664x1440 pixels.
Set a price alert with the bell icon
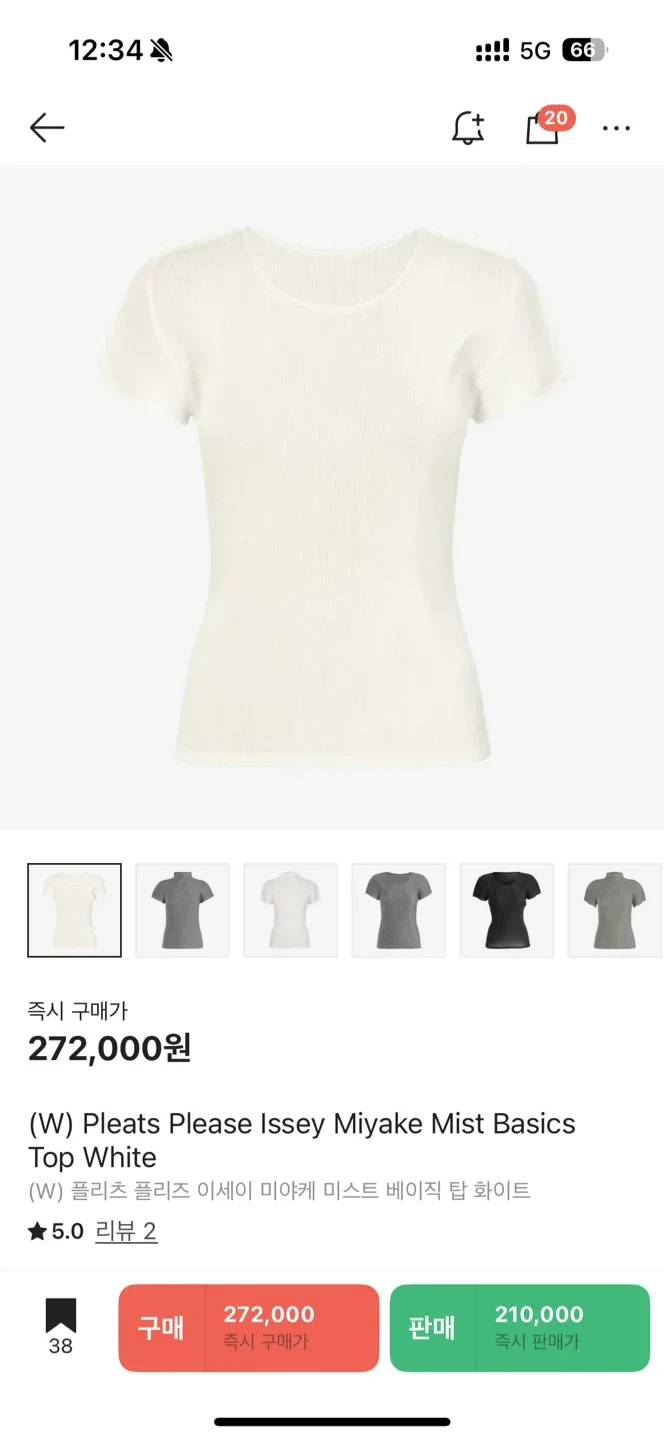[x=467, y=127]
